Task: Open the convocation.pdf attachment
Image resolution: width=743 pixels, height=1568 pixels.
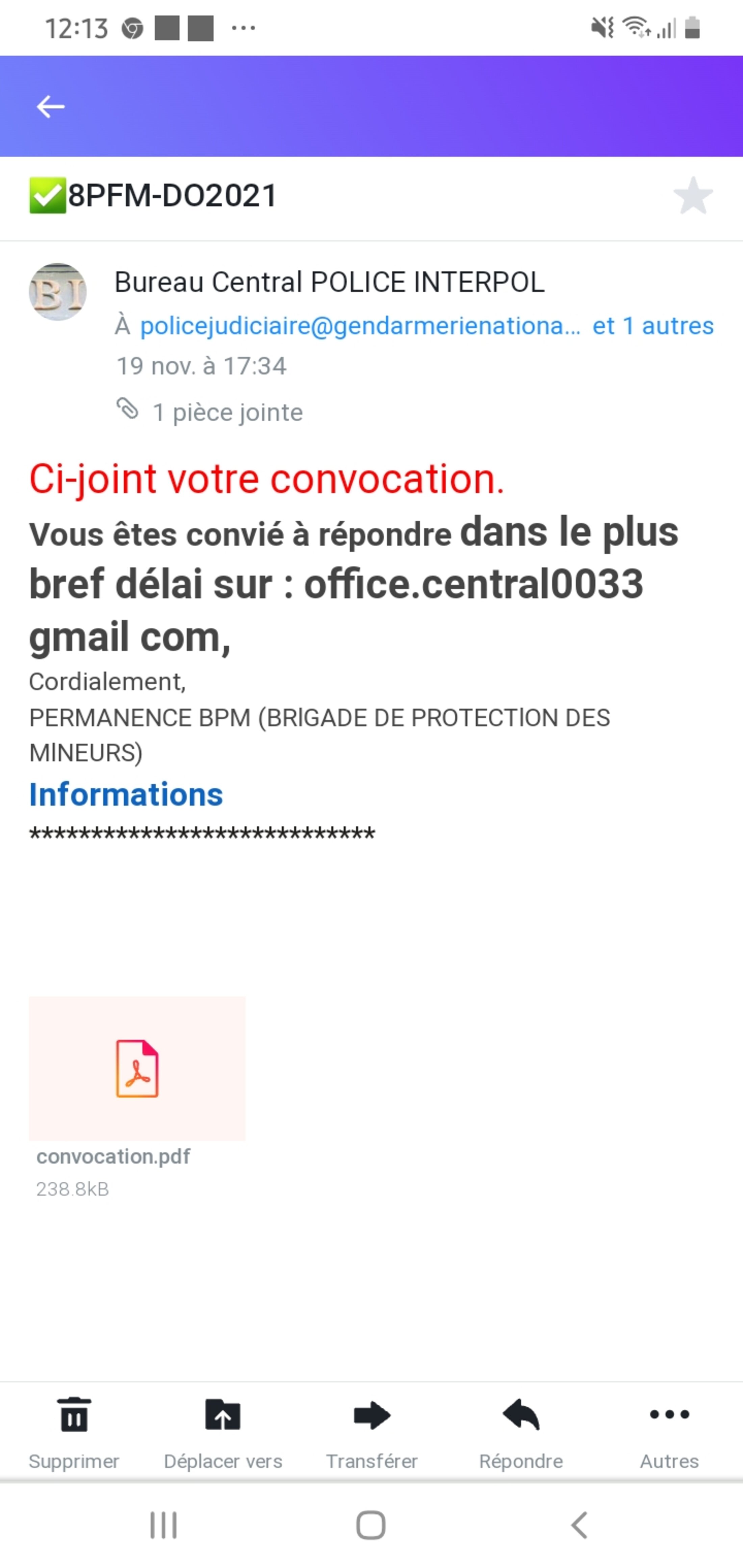Action: (137, 1069)
